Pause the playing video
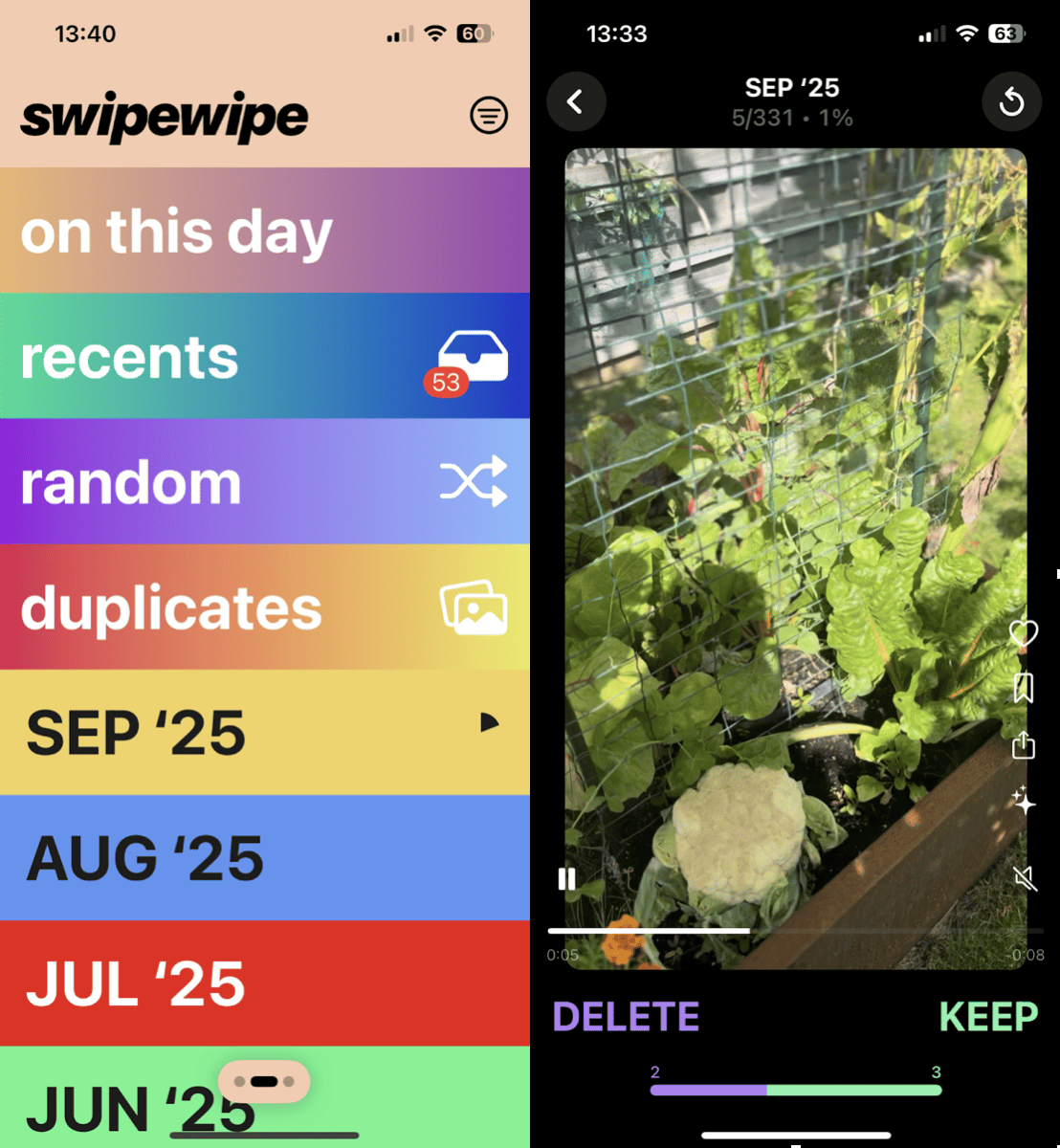1060x1148 pixels. 567,878
